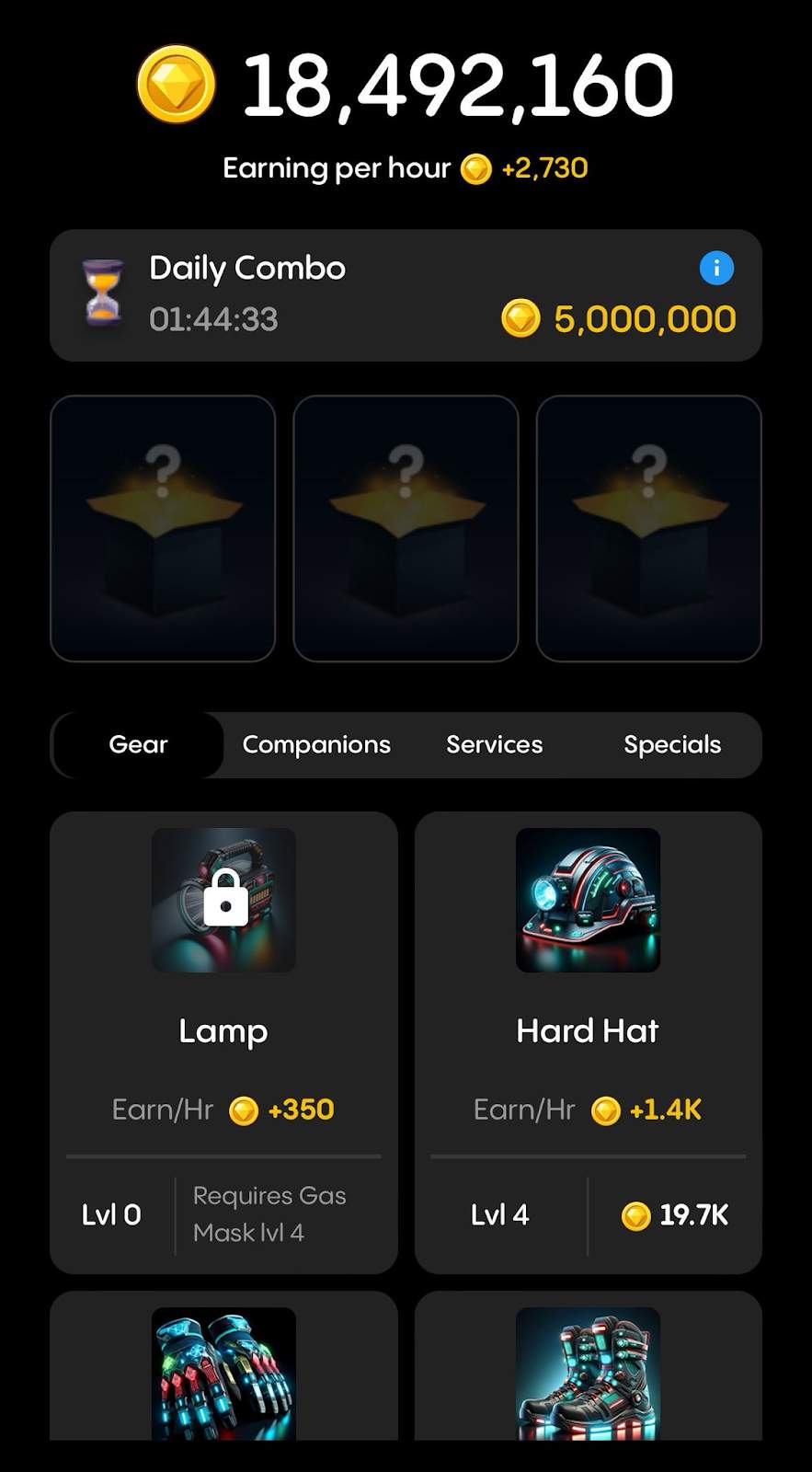This screenshot has height=1472, width=812.
Task: Select the Specials tab
Action: [672, 745]
